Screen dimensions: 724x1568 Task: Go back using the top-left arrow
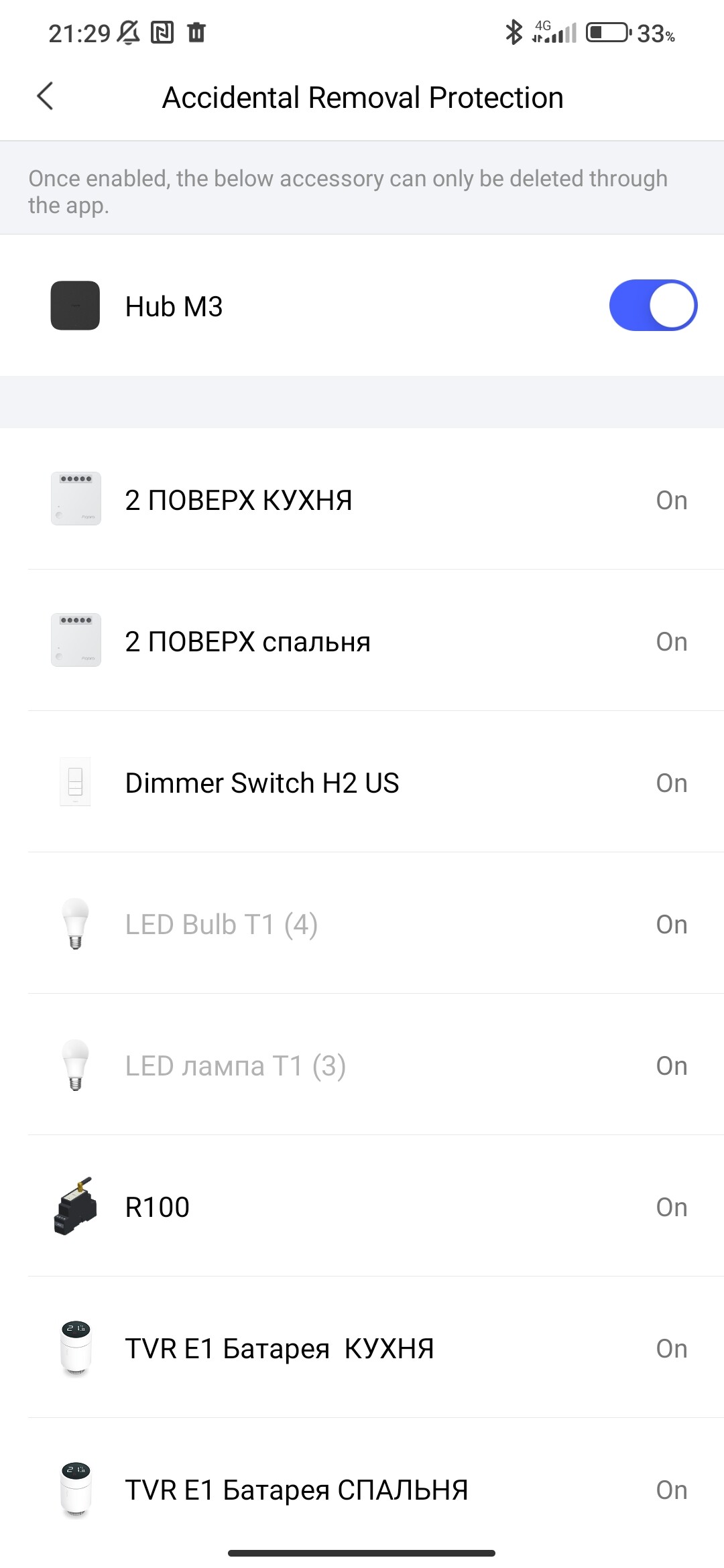tap(45, 96)
